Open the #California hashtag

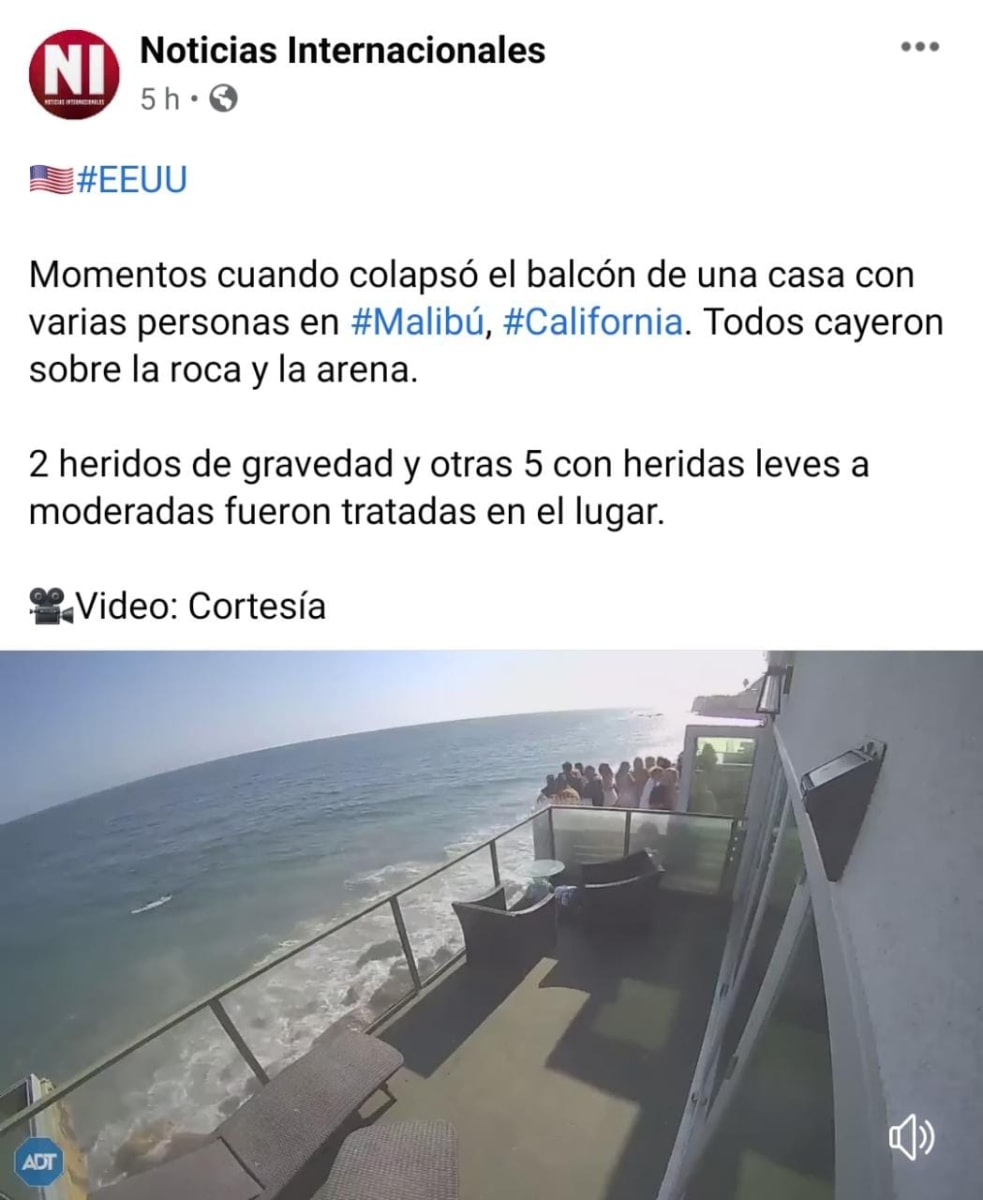(593, 323)
